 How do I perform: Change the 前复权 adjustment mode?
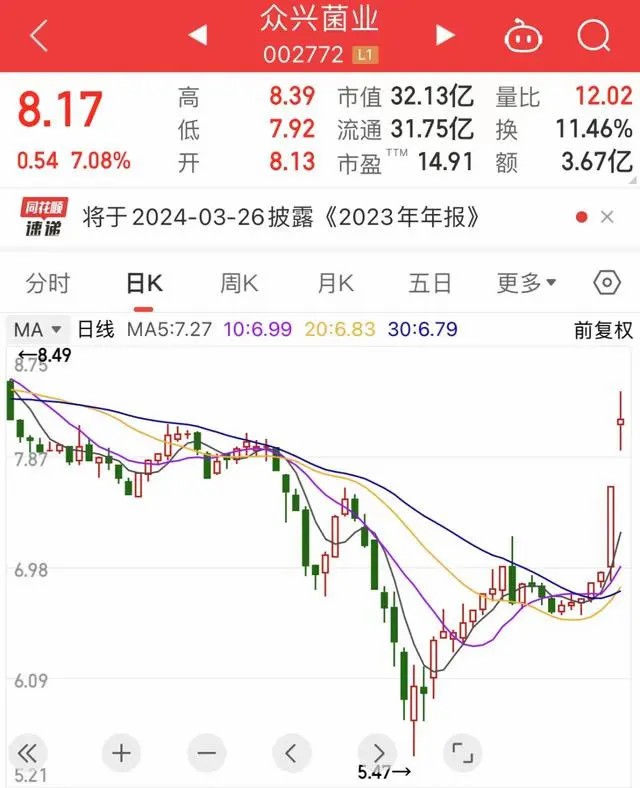(x=603, y=330)
